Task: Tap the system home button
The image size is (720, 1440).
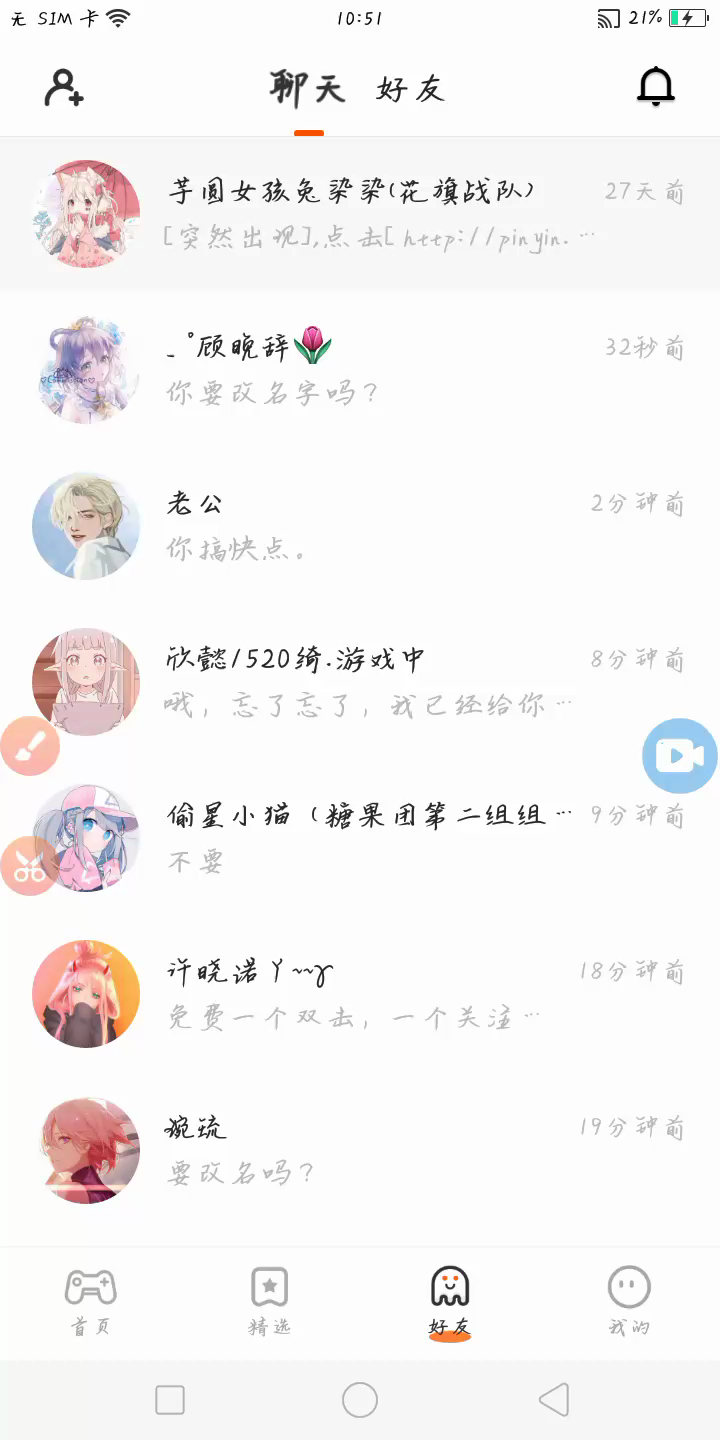Action: tap(360, 1400)
